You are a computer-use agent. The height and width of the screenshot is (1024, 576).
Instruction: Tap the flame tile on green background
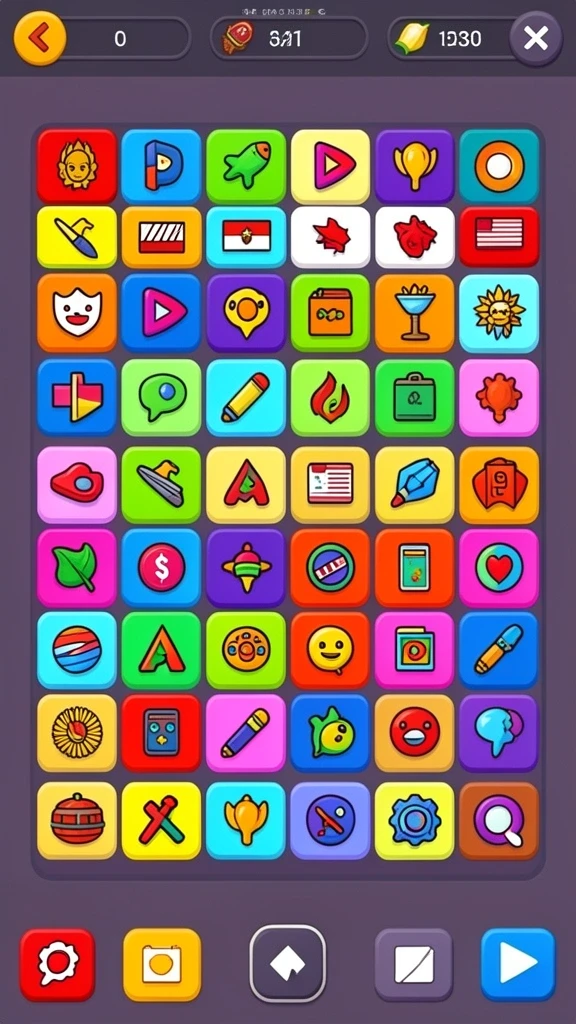[330, 398]
